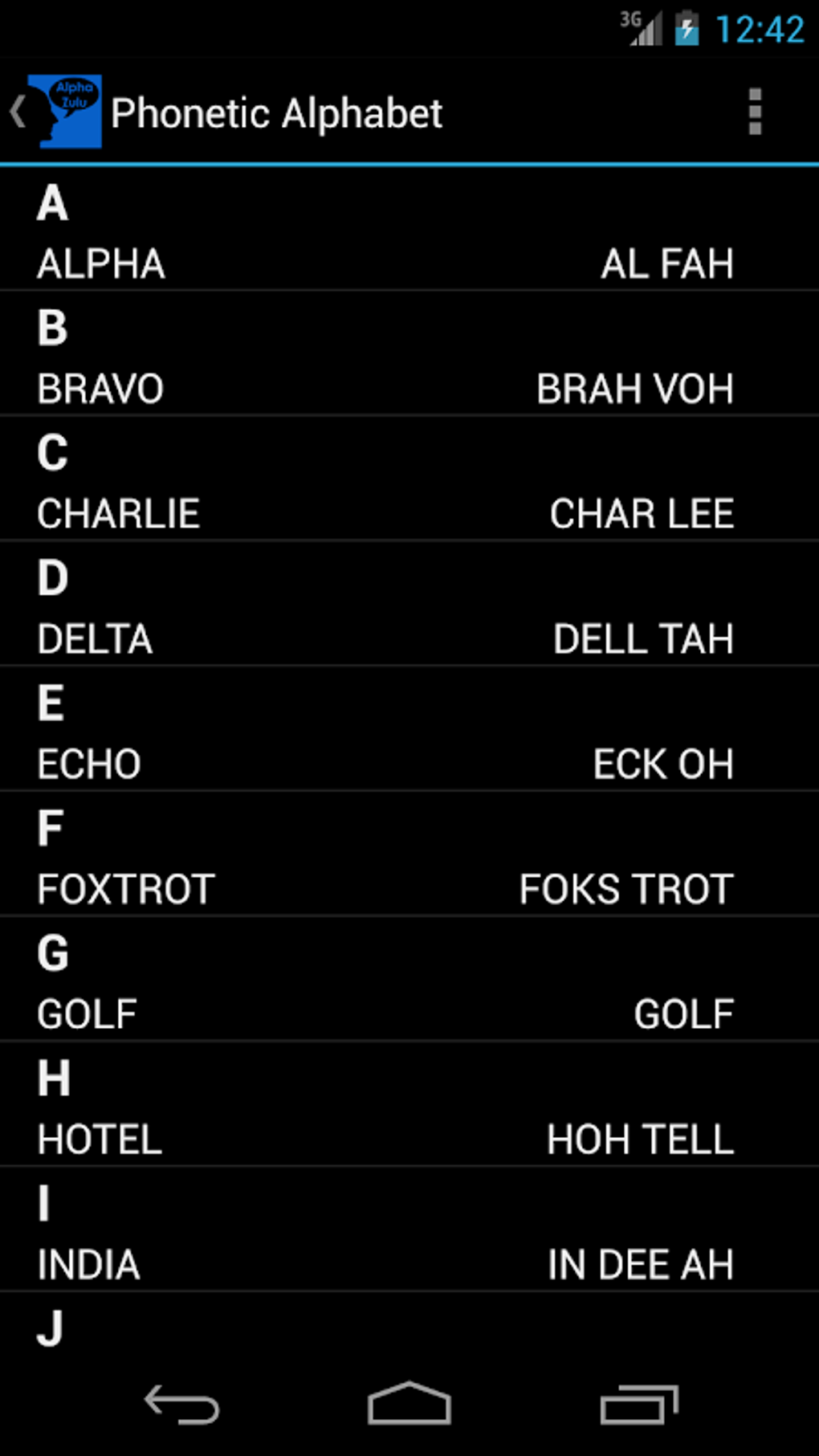Tap the BRAVO entry

409,353
